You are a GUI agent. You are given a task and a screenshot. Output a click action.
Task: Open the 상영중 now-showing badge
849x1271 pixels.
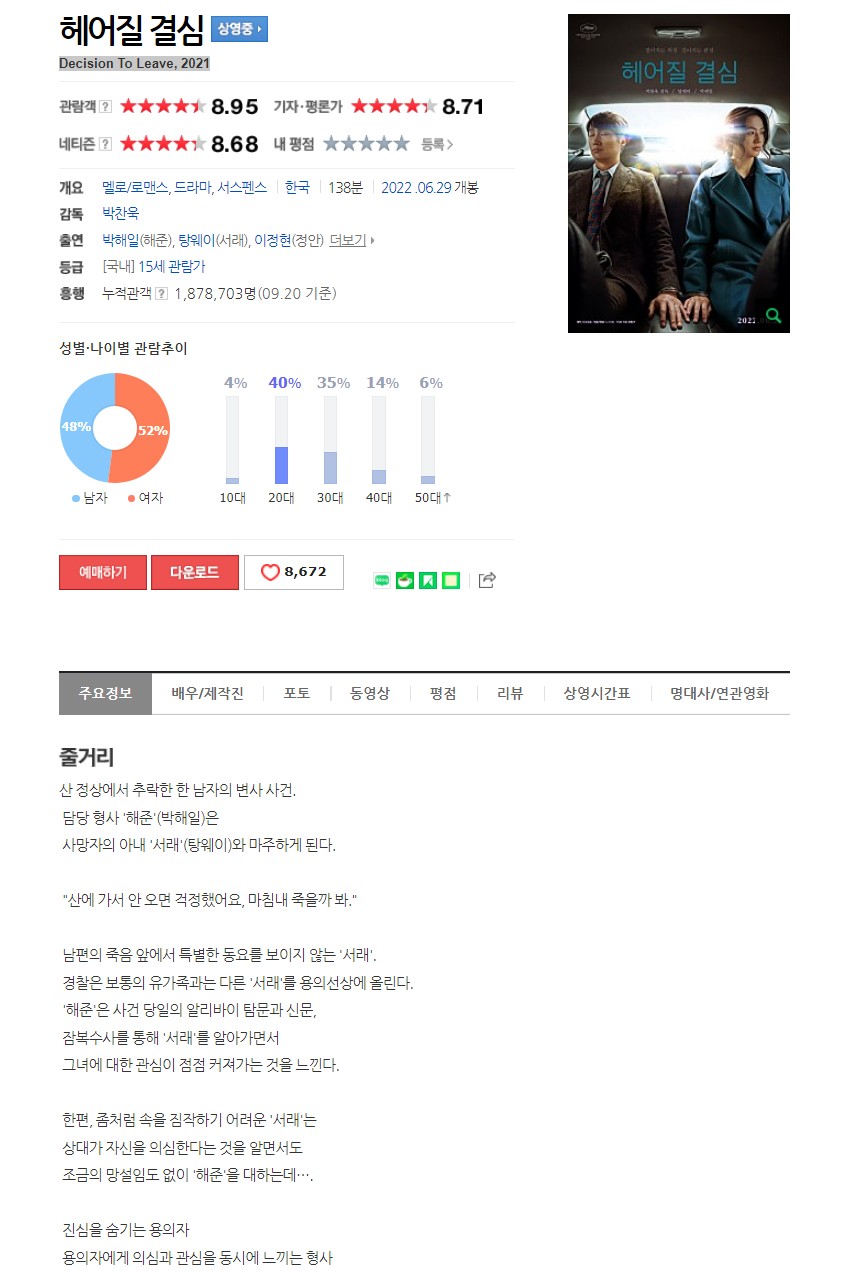(x=239, y=30)
